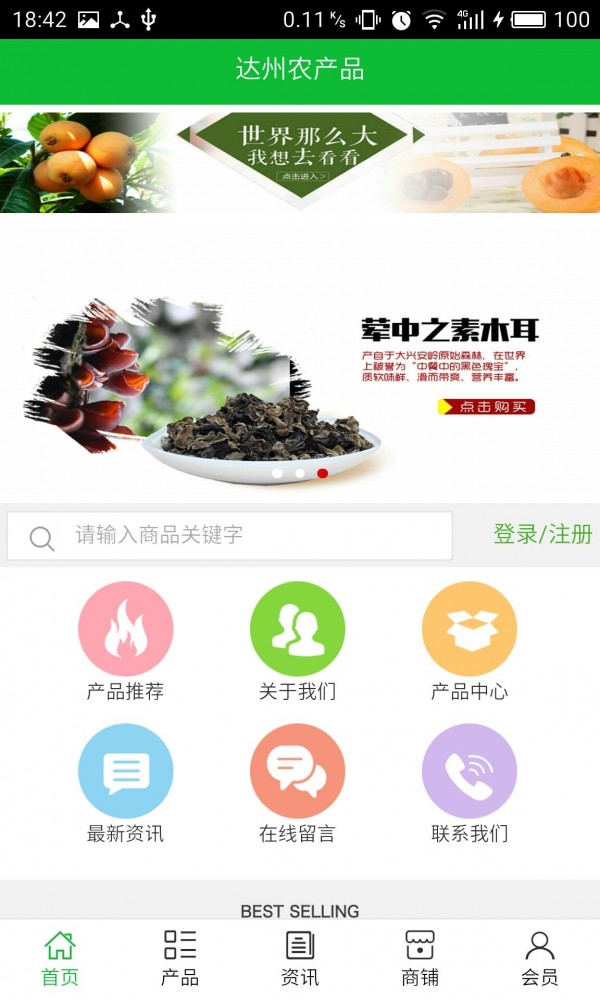Screen dimensions: 600x1000
Task: Open 登录/注册 login link
Action: click(542, 535)
